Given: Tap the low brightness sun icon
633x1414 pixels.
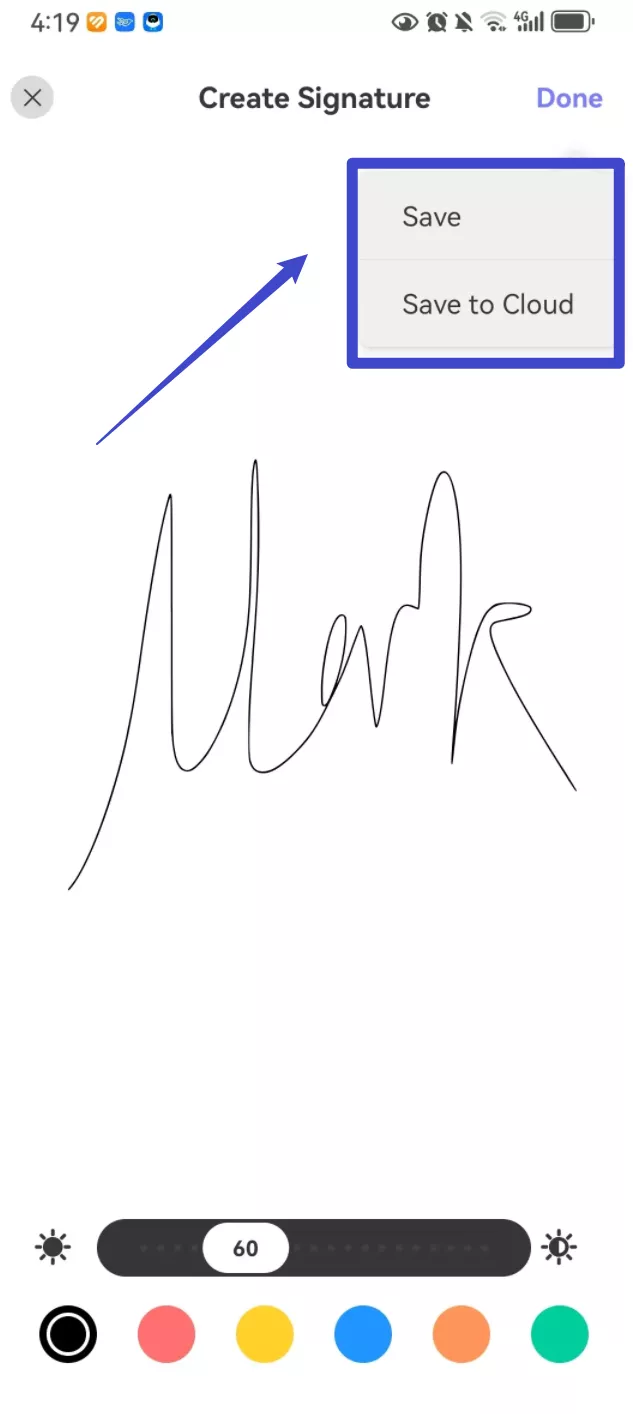Looking at the screenshot, I should point(53,1248).
